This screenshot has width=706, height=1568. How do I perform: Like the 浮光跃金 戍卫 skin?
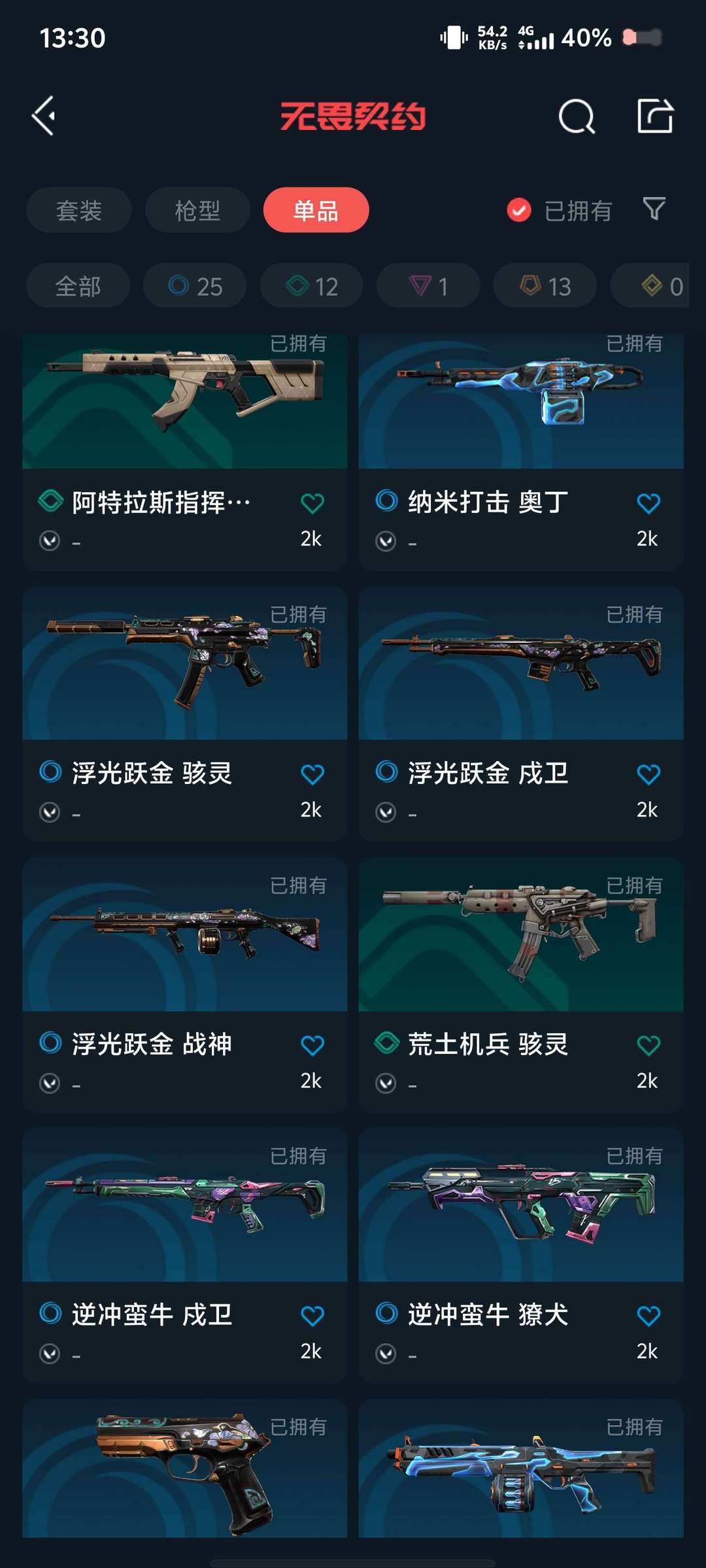pos(648,774)
